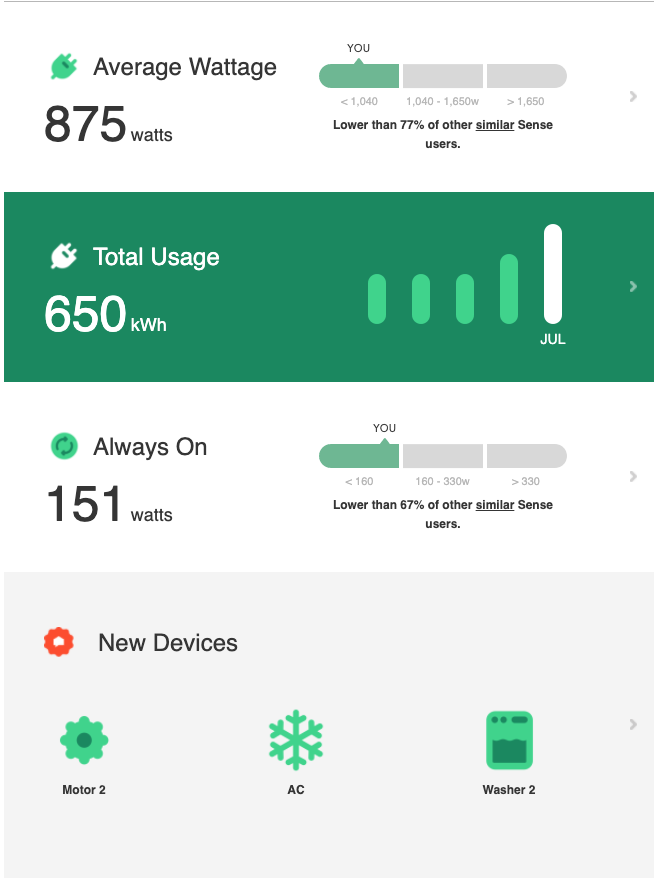Open the Average Wattage details card
656x879 pixels.
click(633, 96)
